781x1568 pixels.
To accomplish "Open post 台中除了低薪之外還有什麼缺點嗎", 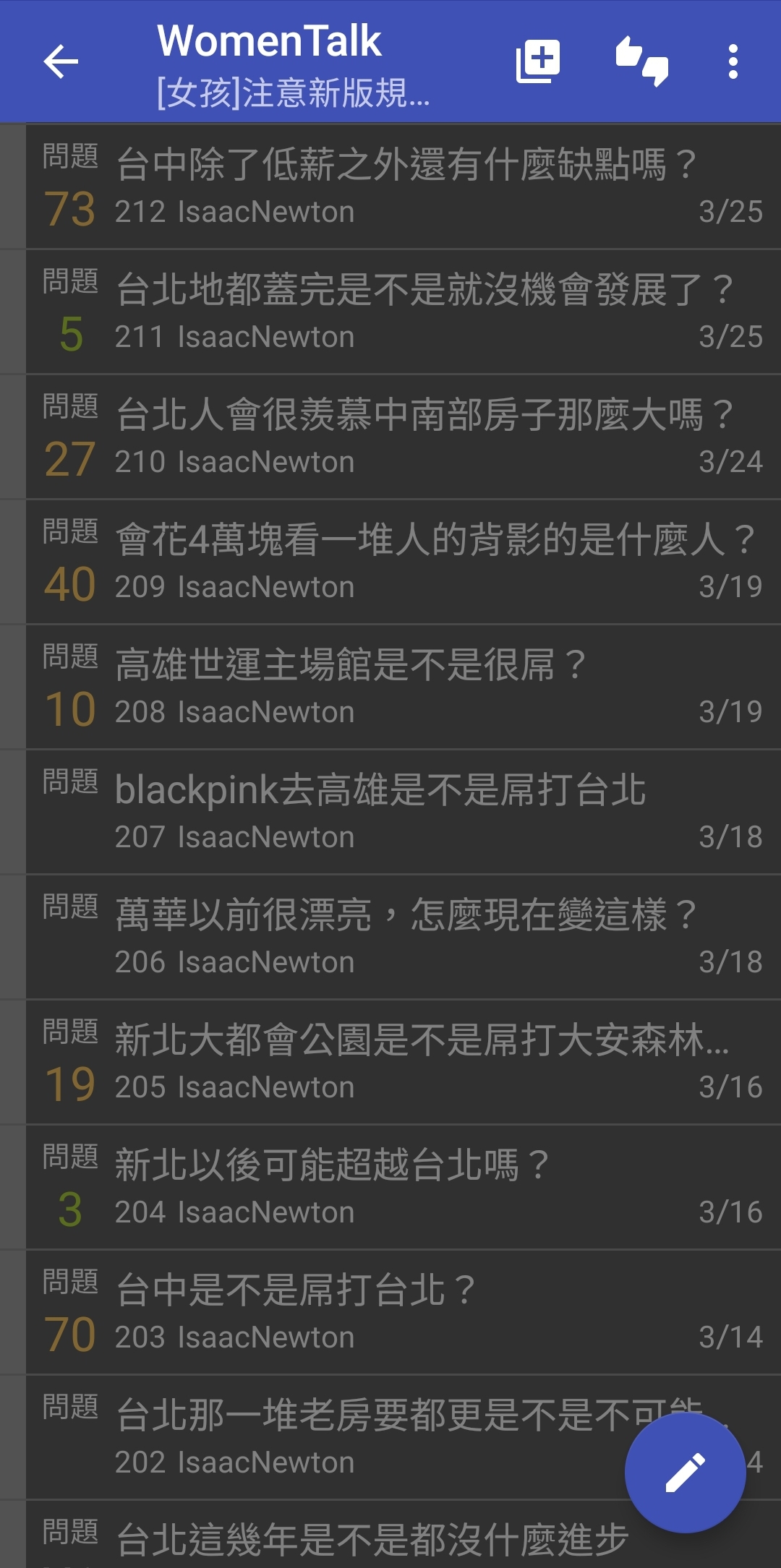I will pos(404,187).
